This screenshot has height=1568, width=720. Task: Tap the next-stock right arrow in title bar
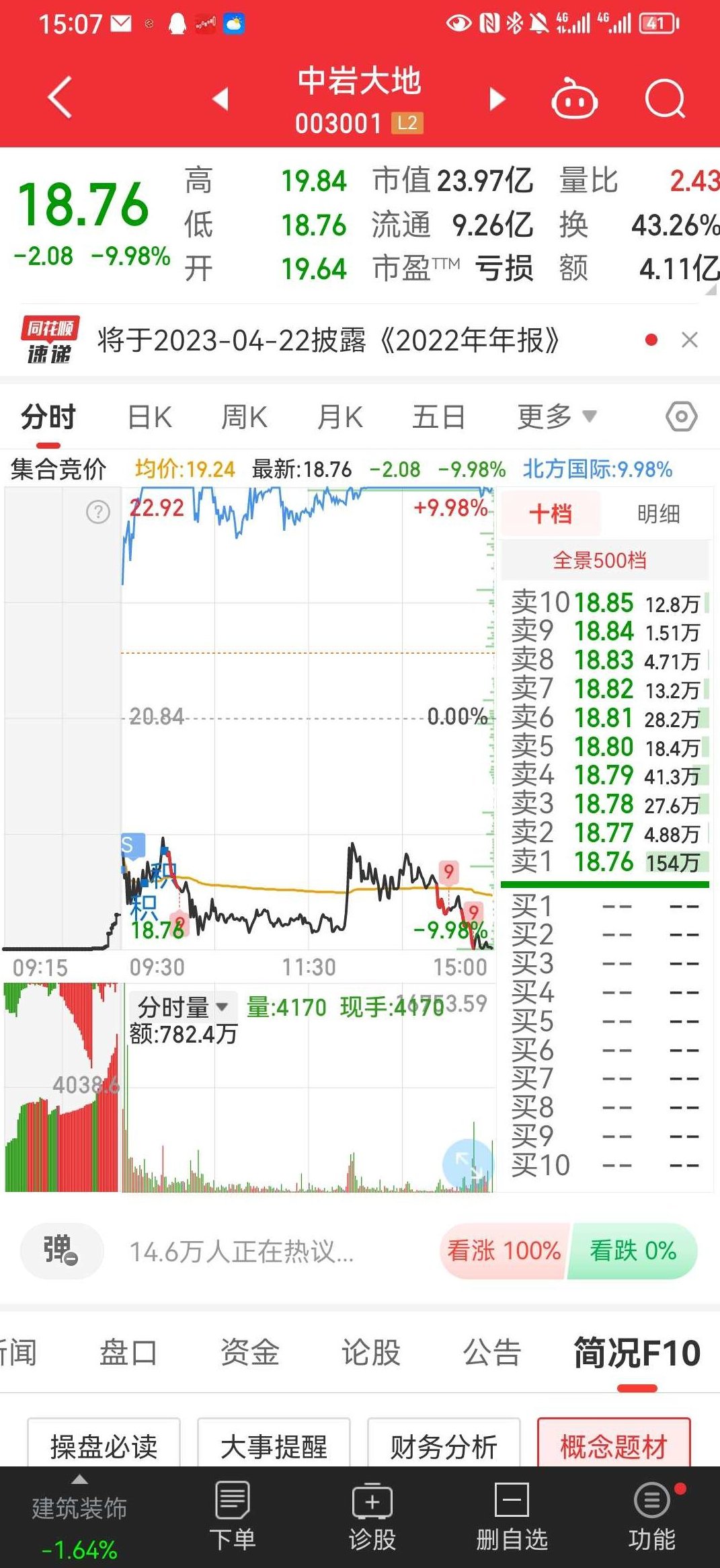pyautogui.click(x=495, y=99)
